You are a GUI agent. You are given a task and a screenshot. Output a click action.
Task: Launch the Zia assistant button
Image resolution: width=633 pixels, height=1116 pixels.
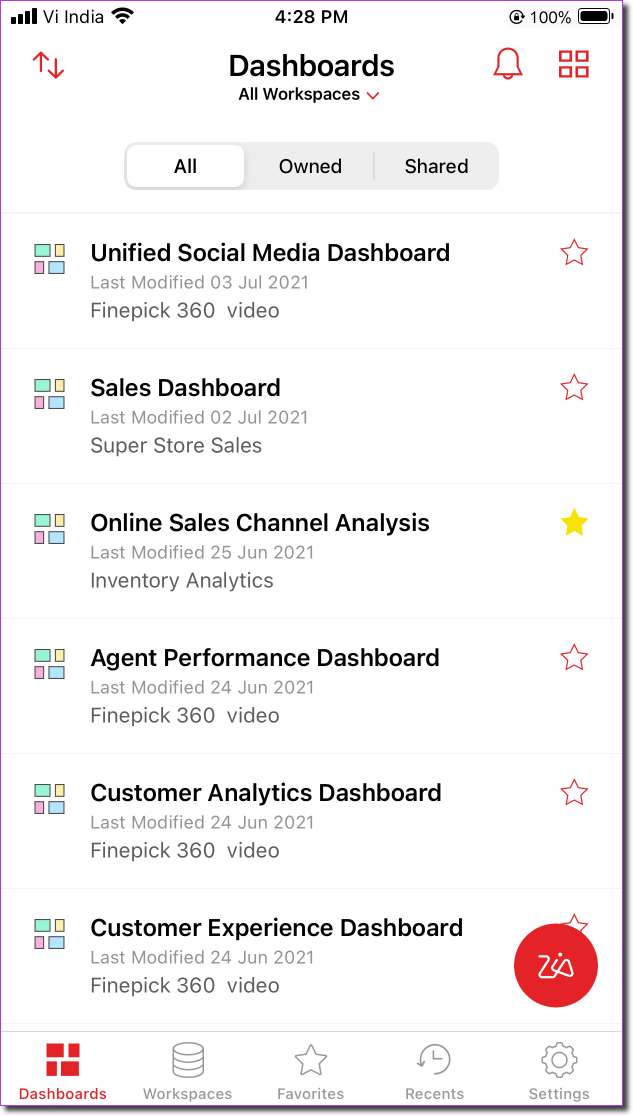[x=556, y=966]
